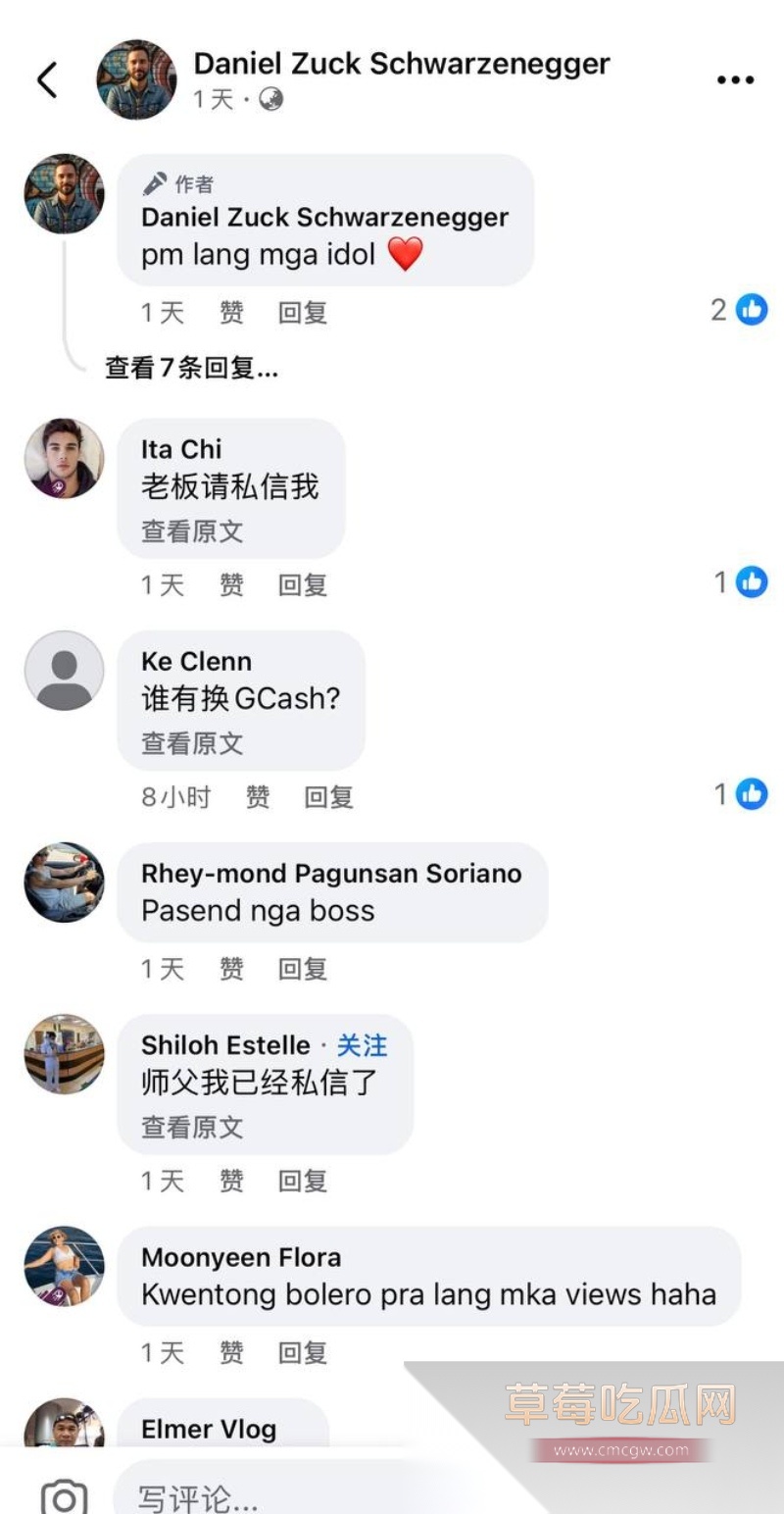Click 关注 to follow Shiloh Estelle
Screen dimensions: 784x1514
point(360,1045)
